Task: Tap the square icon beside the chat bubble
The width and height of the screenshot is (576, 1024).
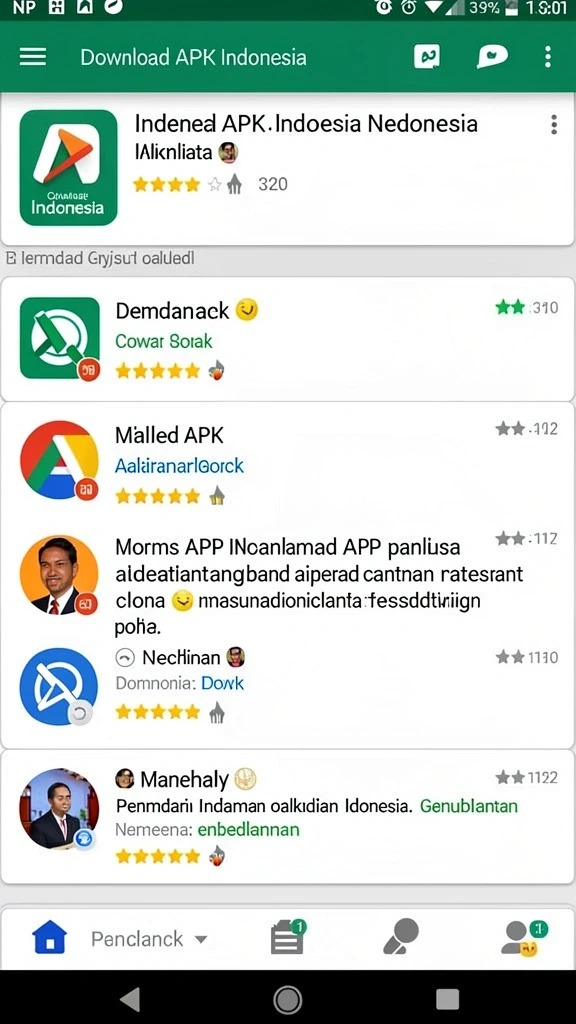Action: (427, 57)
